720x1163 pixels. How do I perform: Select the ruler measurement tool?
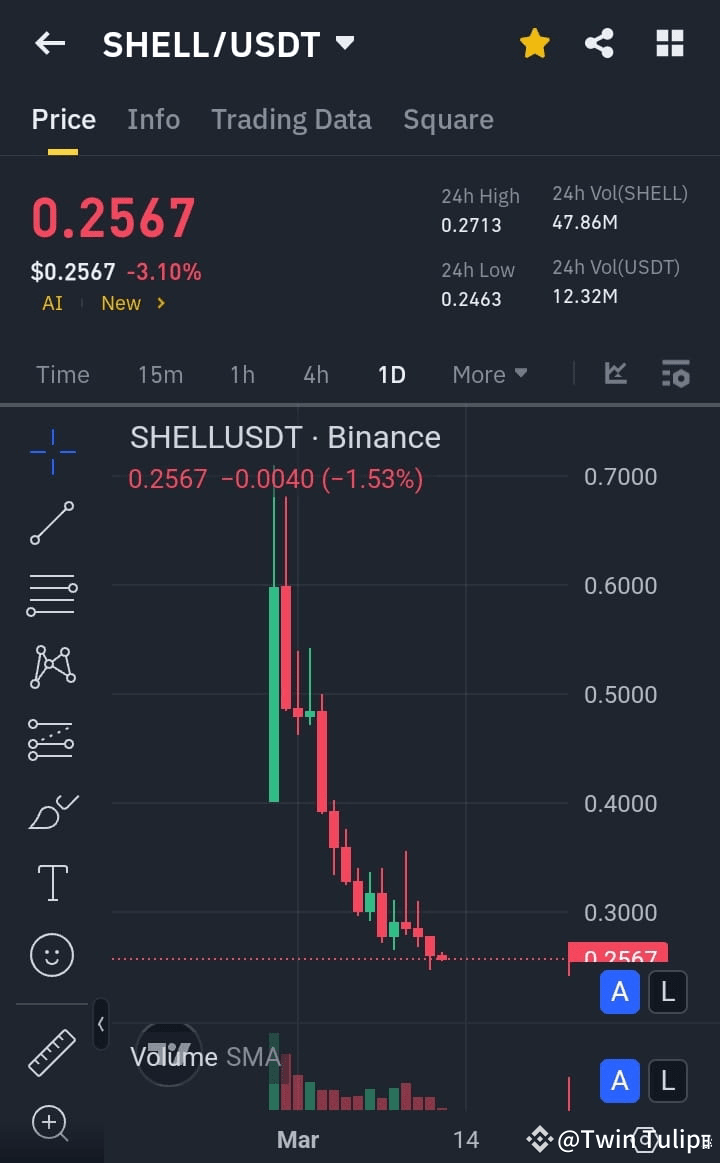(51, 1051)
